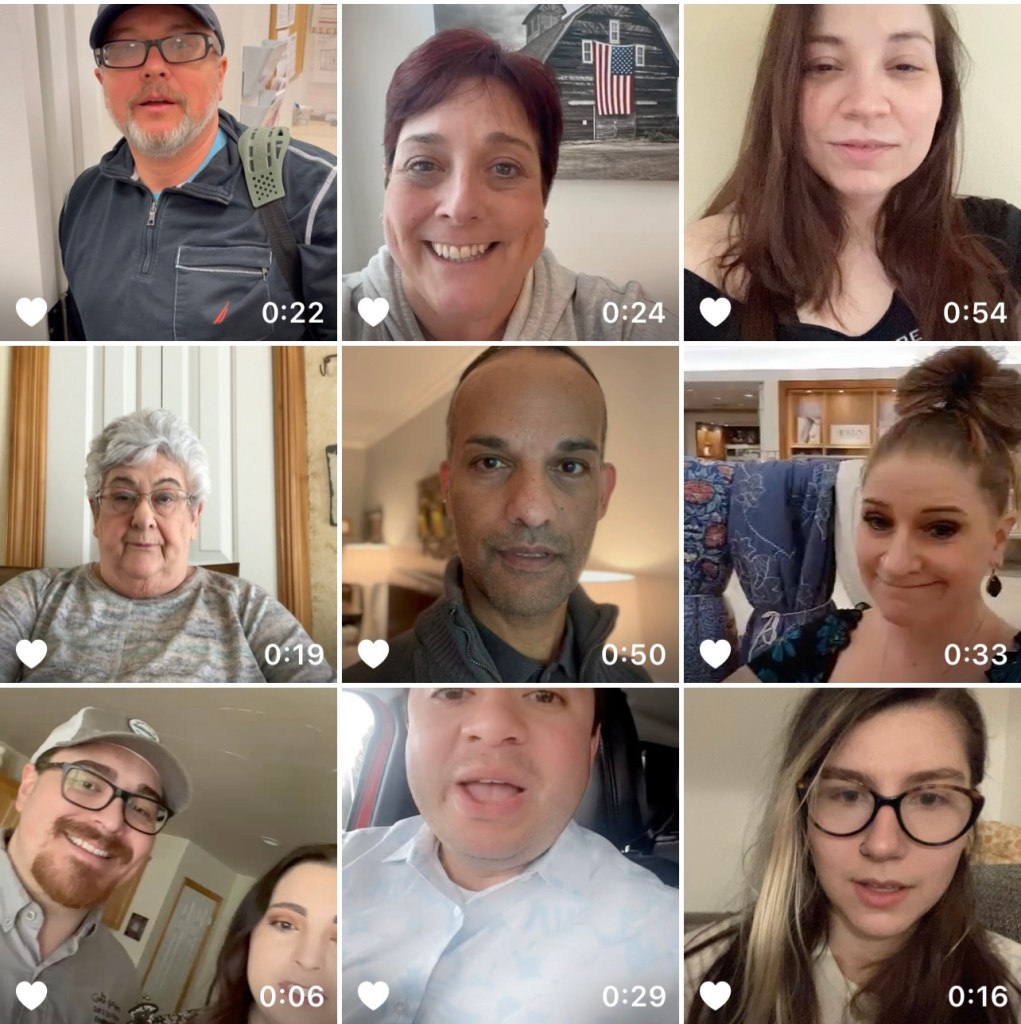Play the 0:06 video
Image resolution: width=1021 pixels, height=1024 pixels.
[168, 855]
